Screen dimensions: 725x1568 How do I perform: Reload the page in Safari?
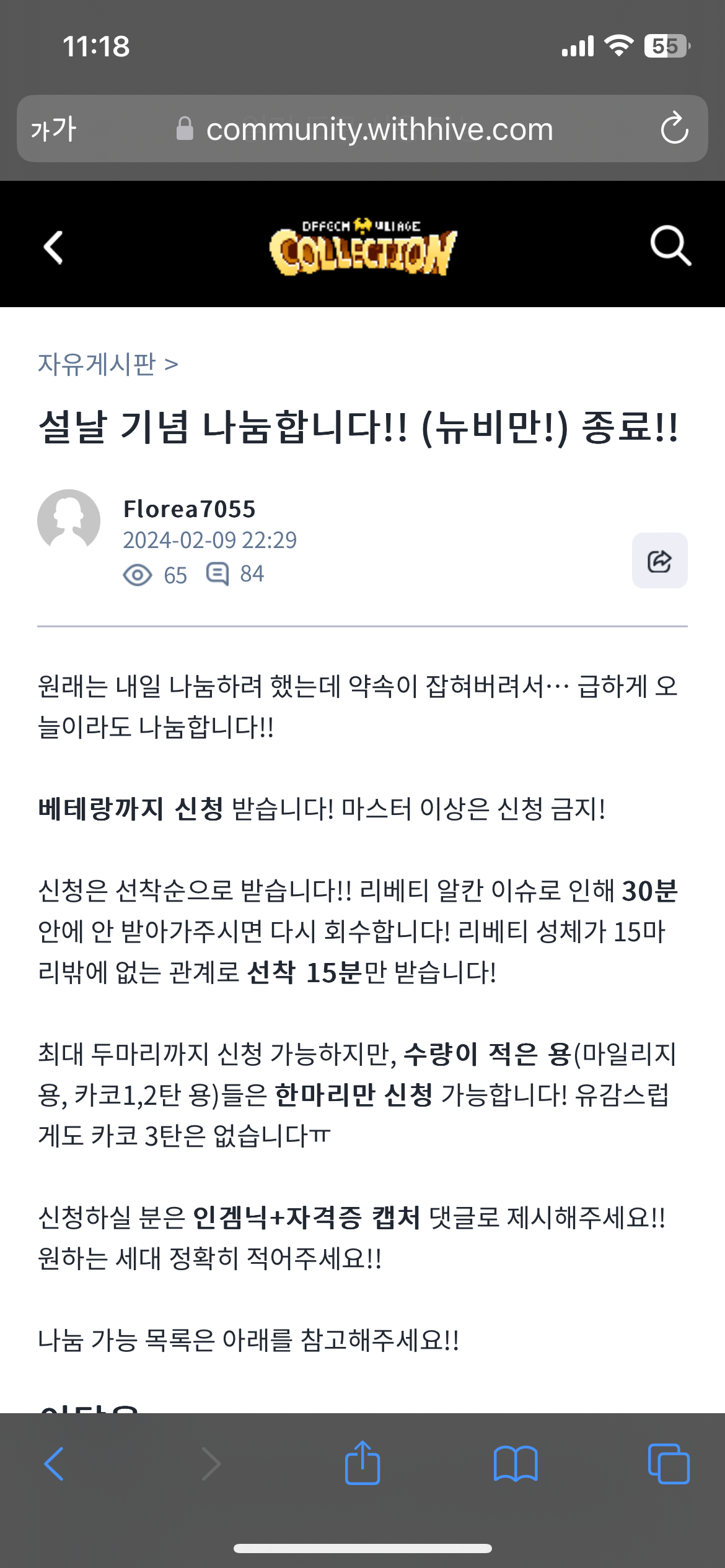[674, 129]
